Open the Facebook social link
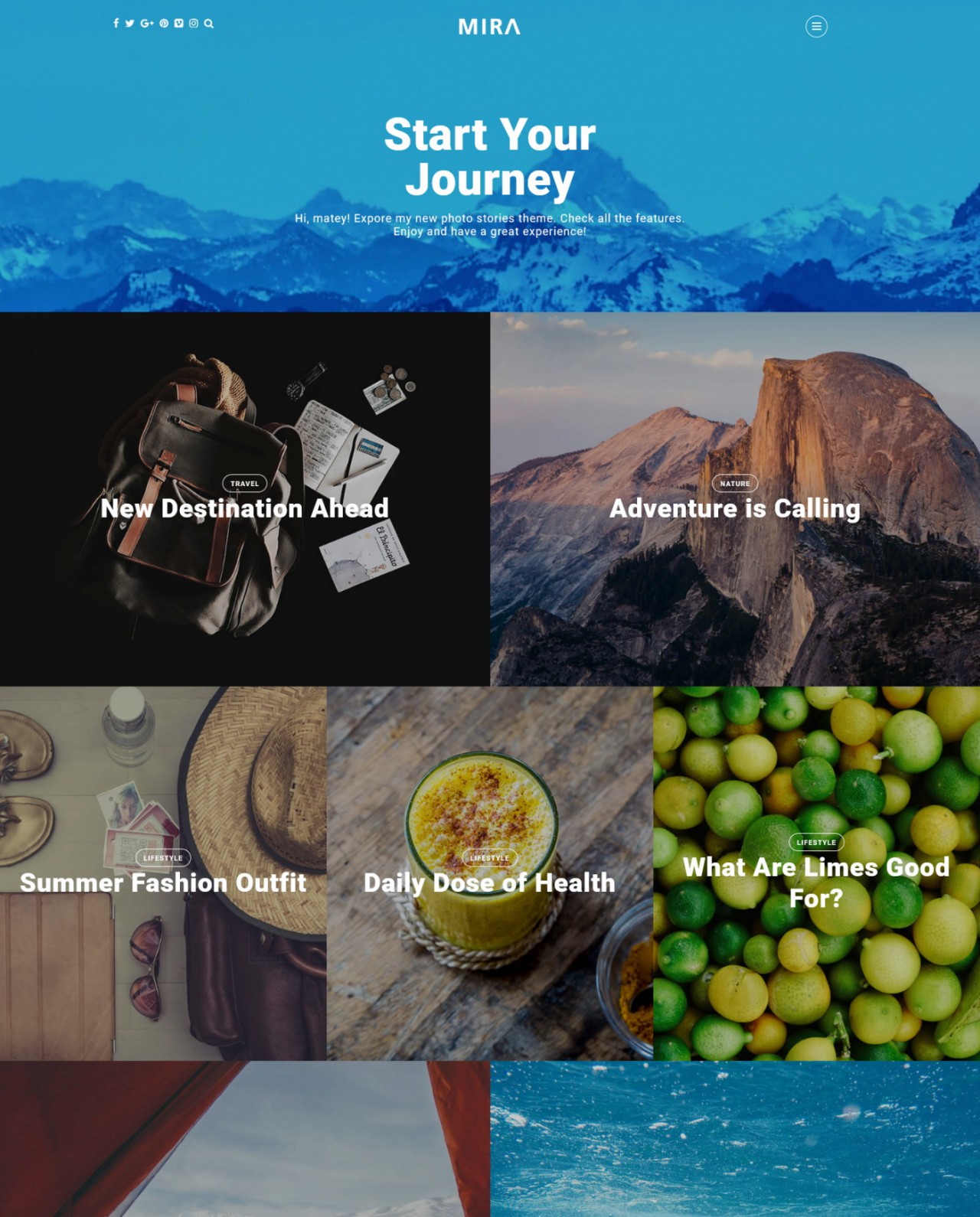Viewport: 980px width, 1217px height. coord(116,24)
